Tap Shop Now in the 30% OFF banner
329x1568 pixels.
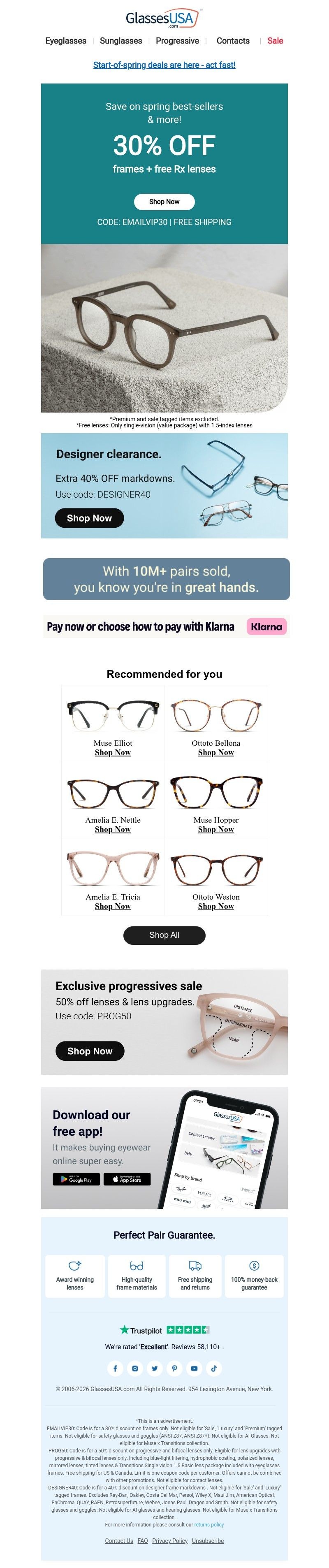coord(164,202)
